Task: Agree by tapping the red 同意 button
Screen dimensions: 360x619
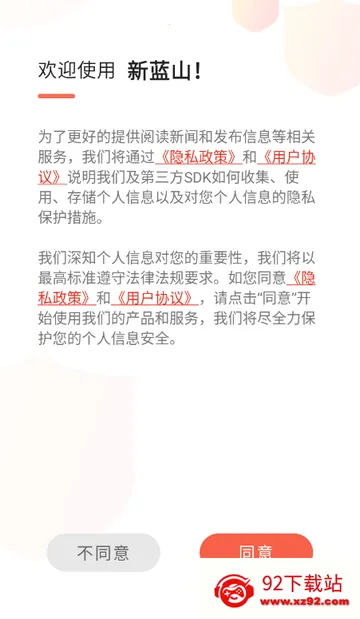Action: [256, 547]
